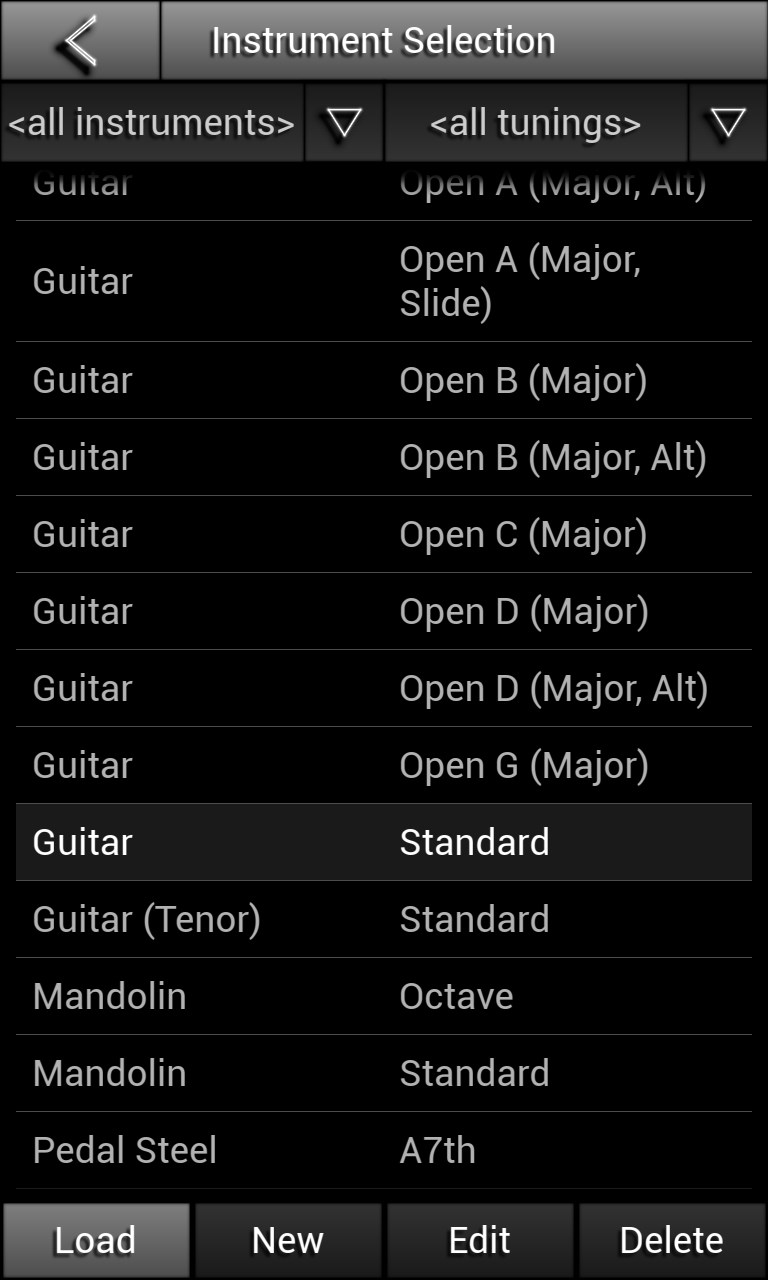Select Mandolin Standard tuning
768x1280 pixels.
pos(384,1073)
